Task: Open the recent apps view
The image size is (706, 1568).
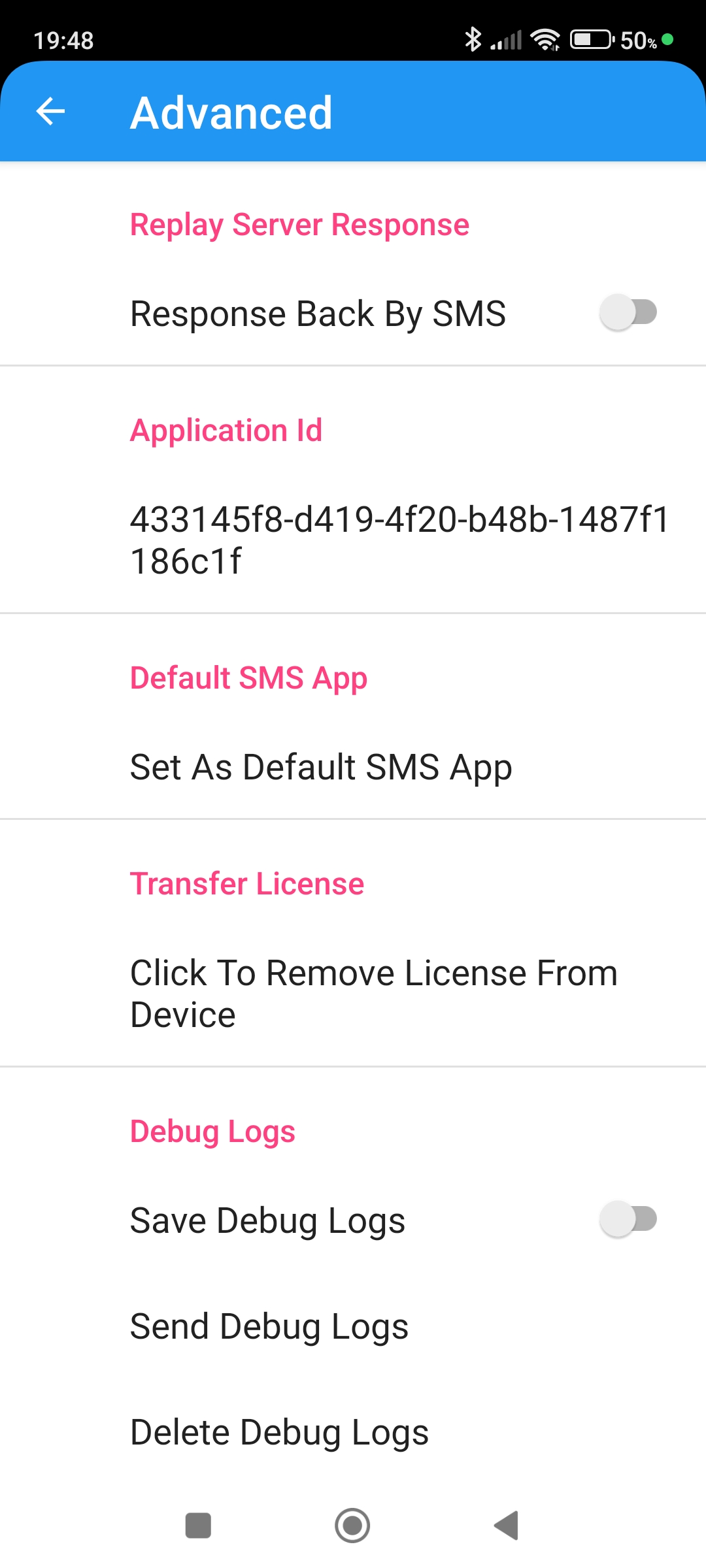Action: [x=198, y=1526]
